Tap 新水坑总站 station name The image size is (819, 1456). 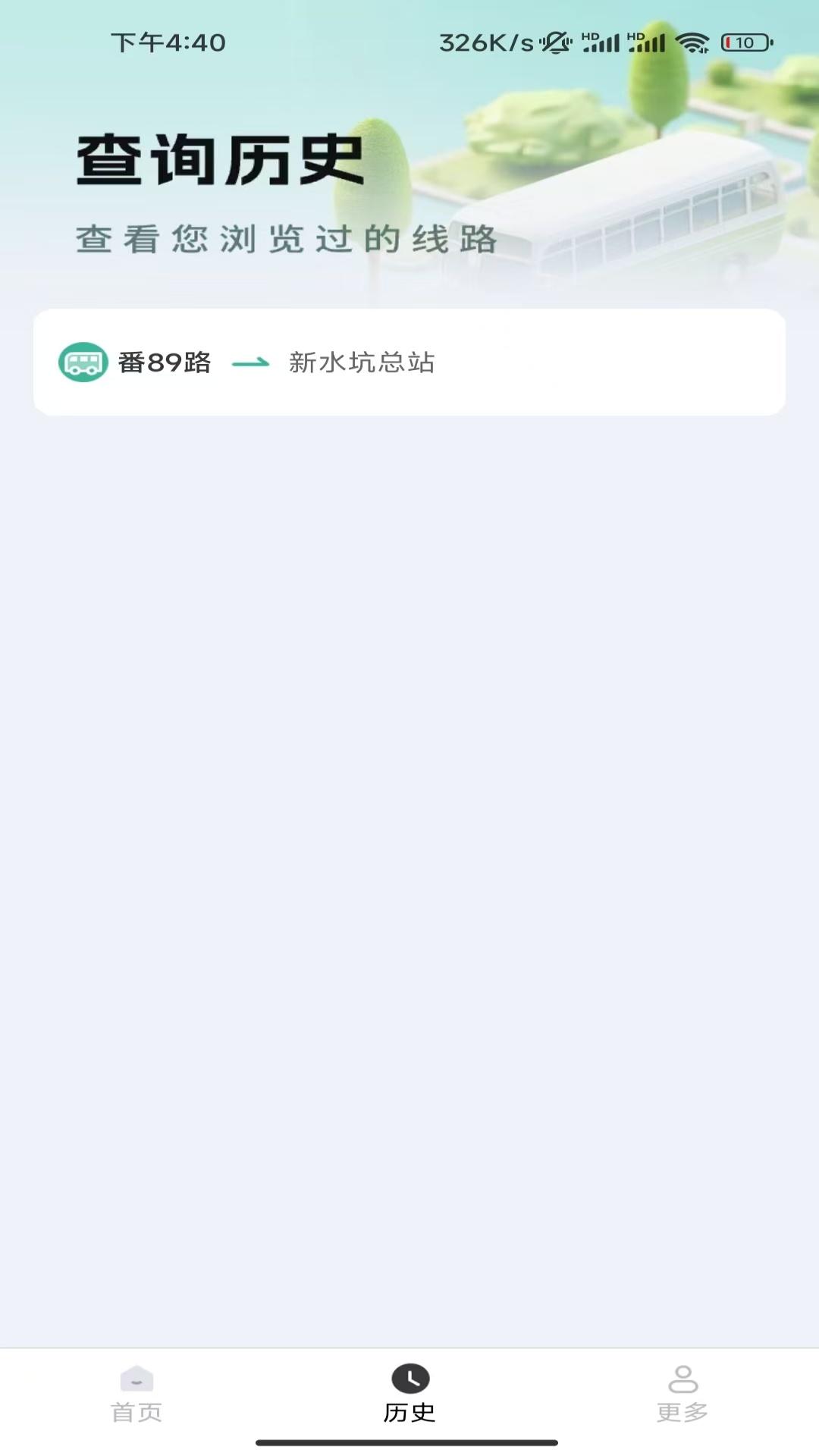[x=362, y=362]
